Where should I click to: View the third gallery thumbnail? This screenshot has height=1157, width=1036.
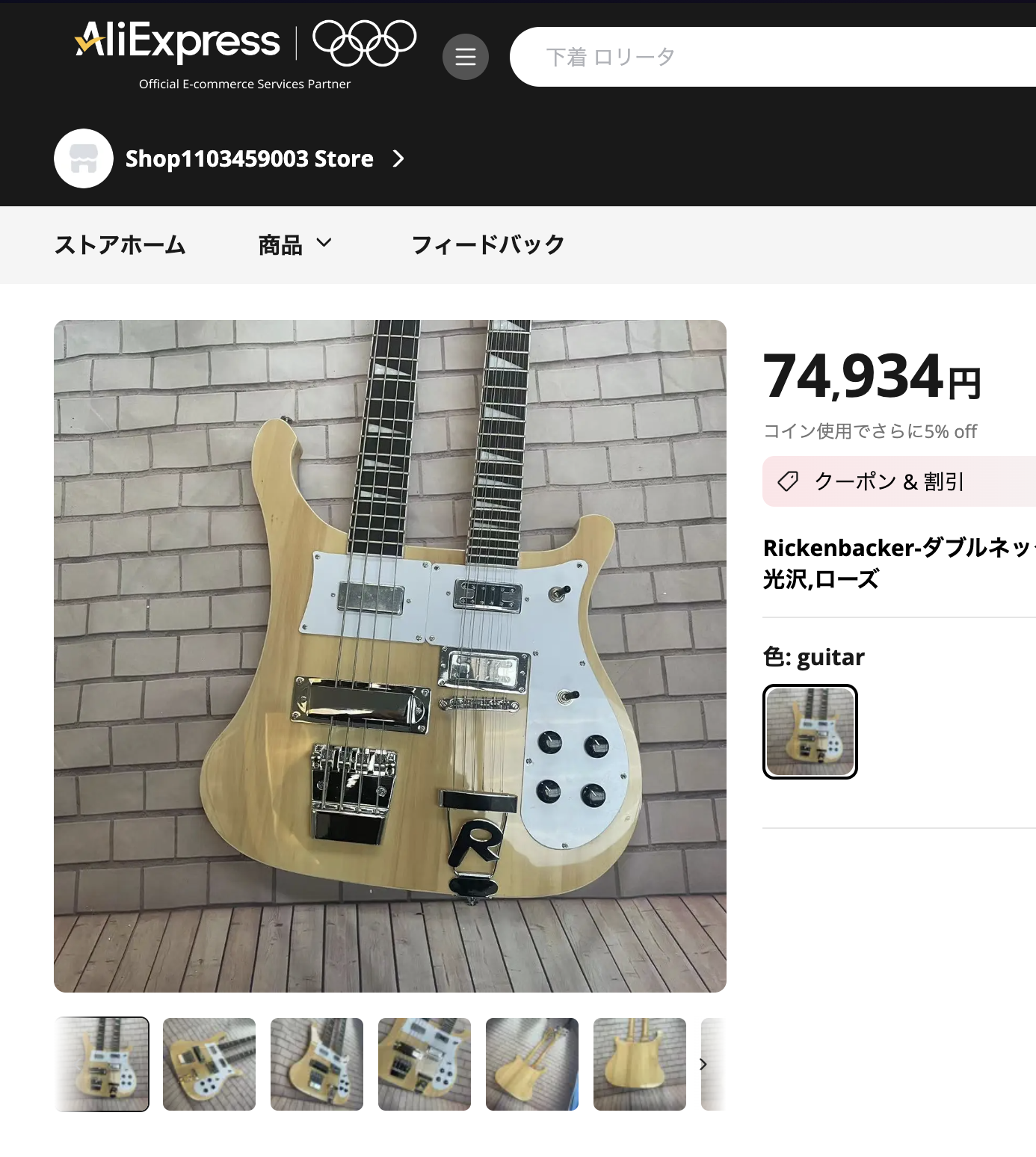coord(317,1064)
